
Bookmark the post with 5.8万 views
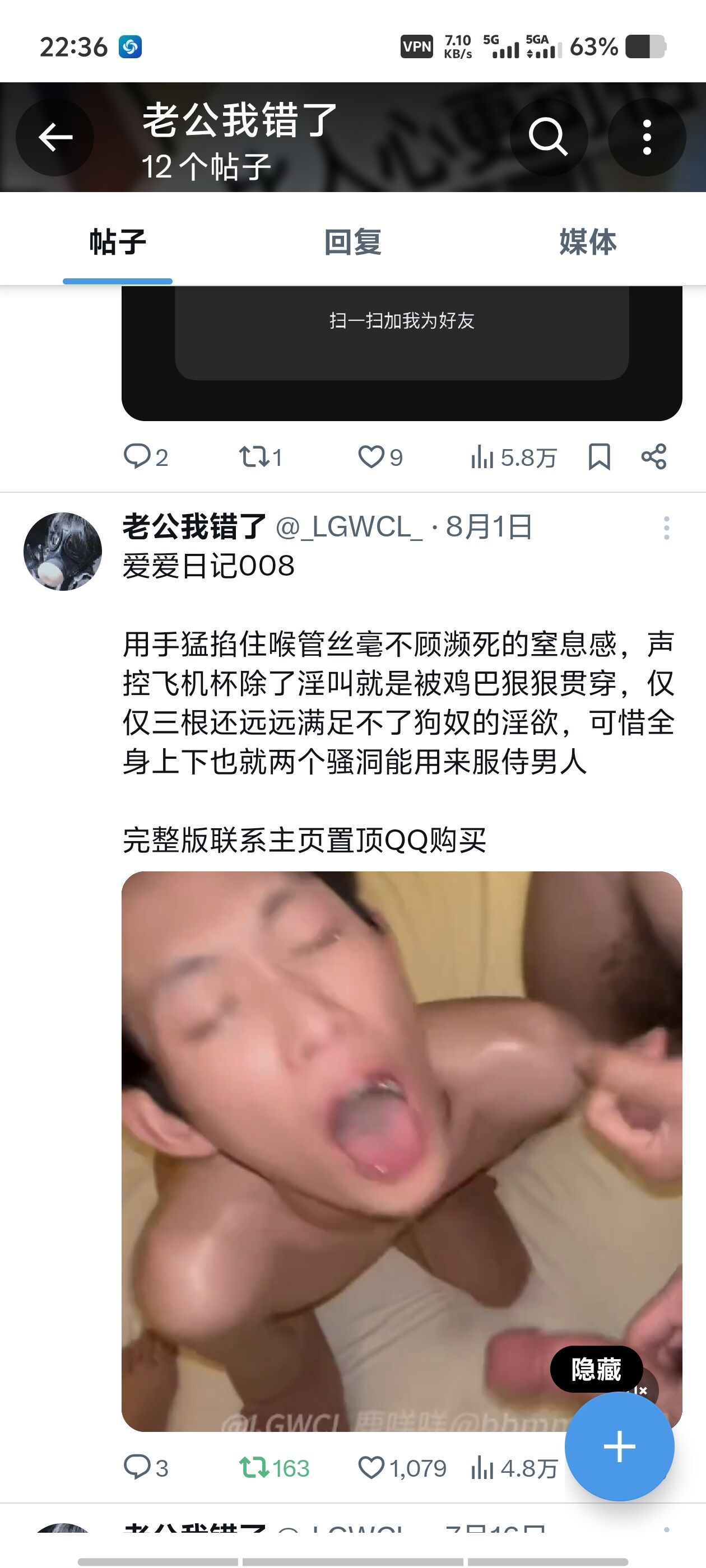(600, 456)
